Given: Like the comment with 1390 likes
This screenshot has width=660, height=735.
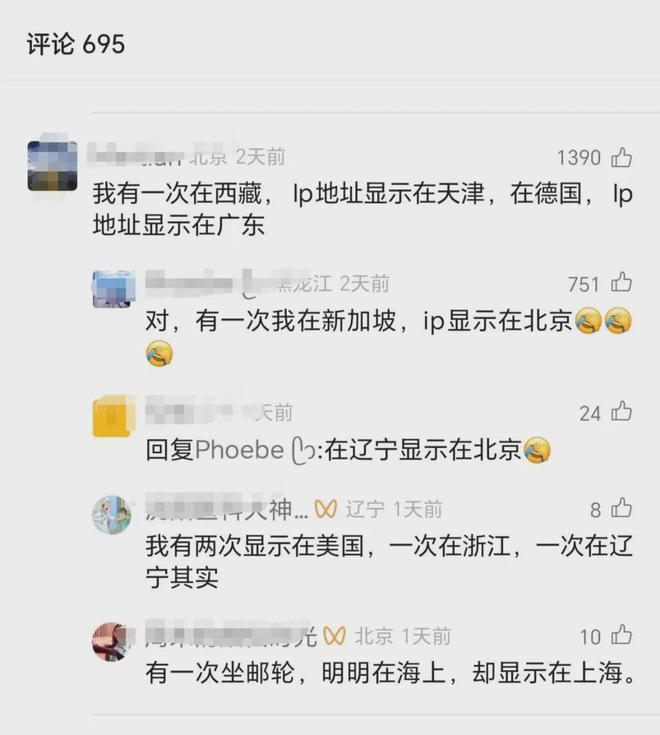Looking at the screenshot, I should [621, 157].
